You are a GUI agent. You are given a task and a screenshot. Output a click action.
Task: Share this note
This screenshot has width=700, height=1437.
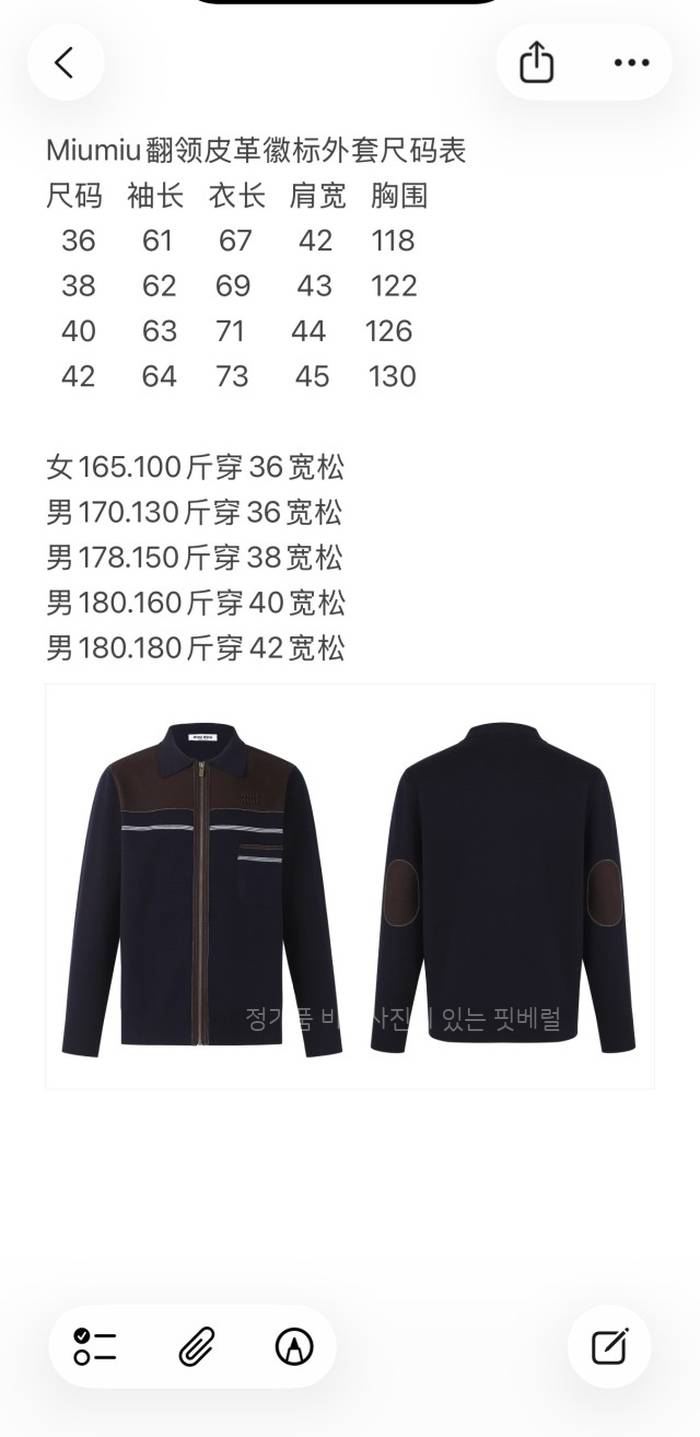(x=536, y=63)
